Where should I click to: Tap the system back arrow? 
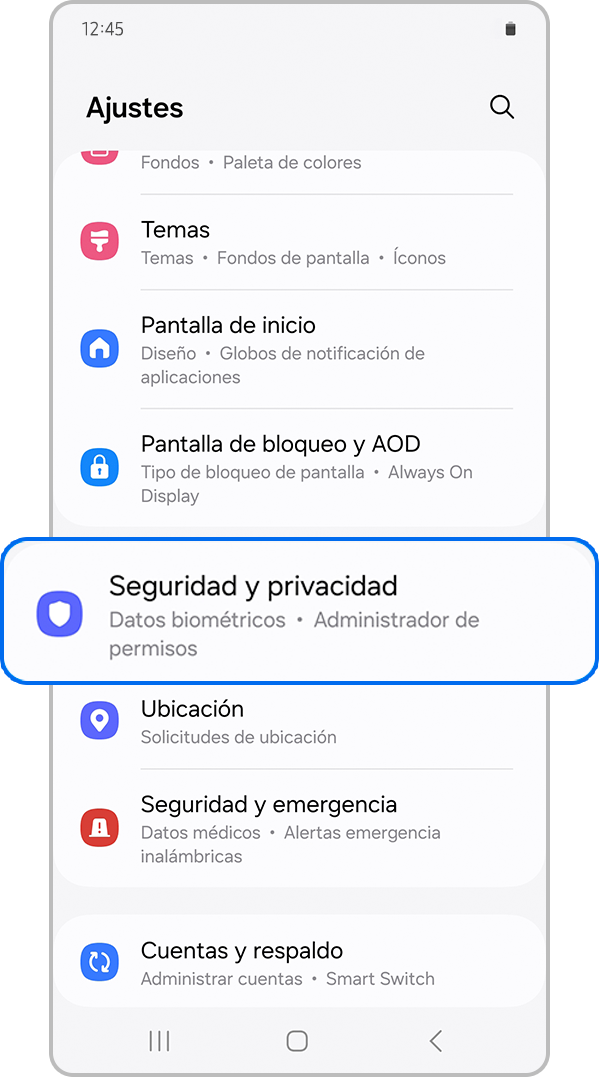pos(435,1041)
